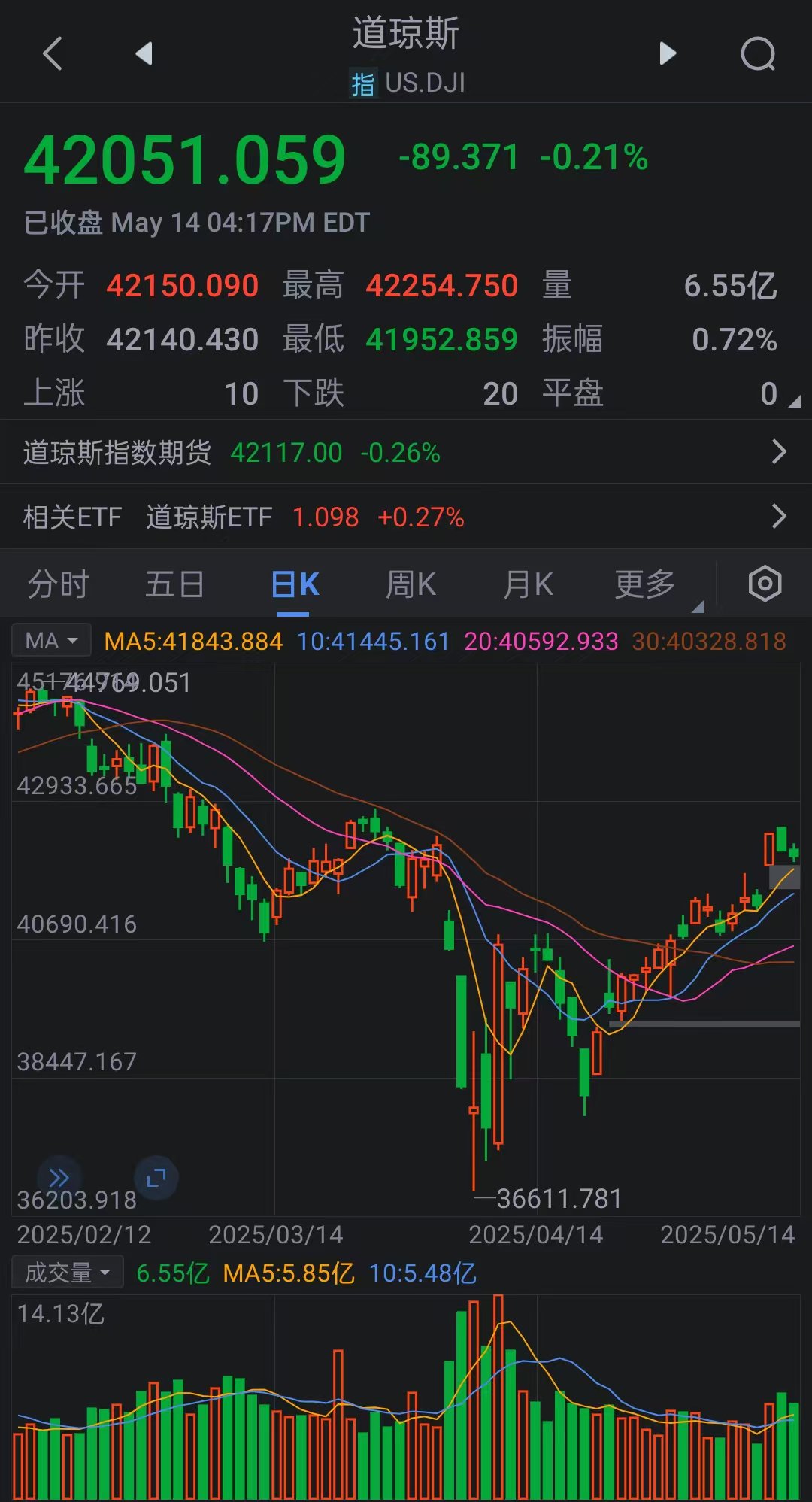The width and height of the screenshot is (812, 1502).
Task: Open the 成交量 indicator dropdown
Action: tap(68, 1273)
